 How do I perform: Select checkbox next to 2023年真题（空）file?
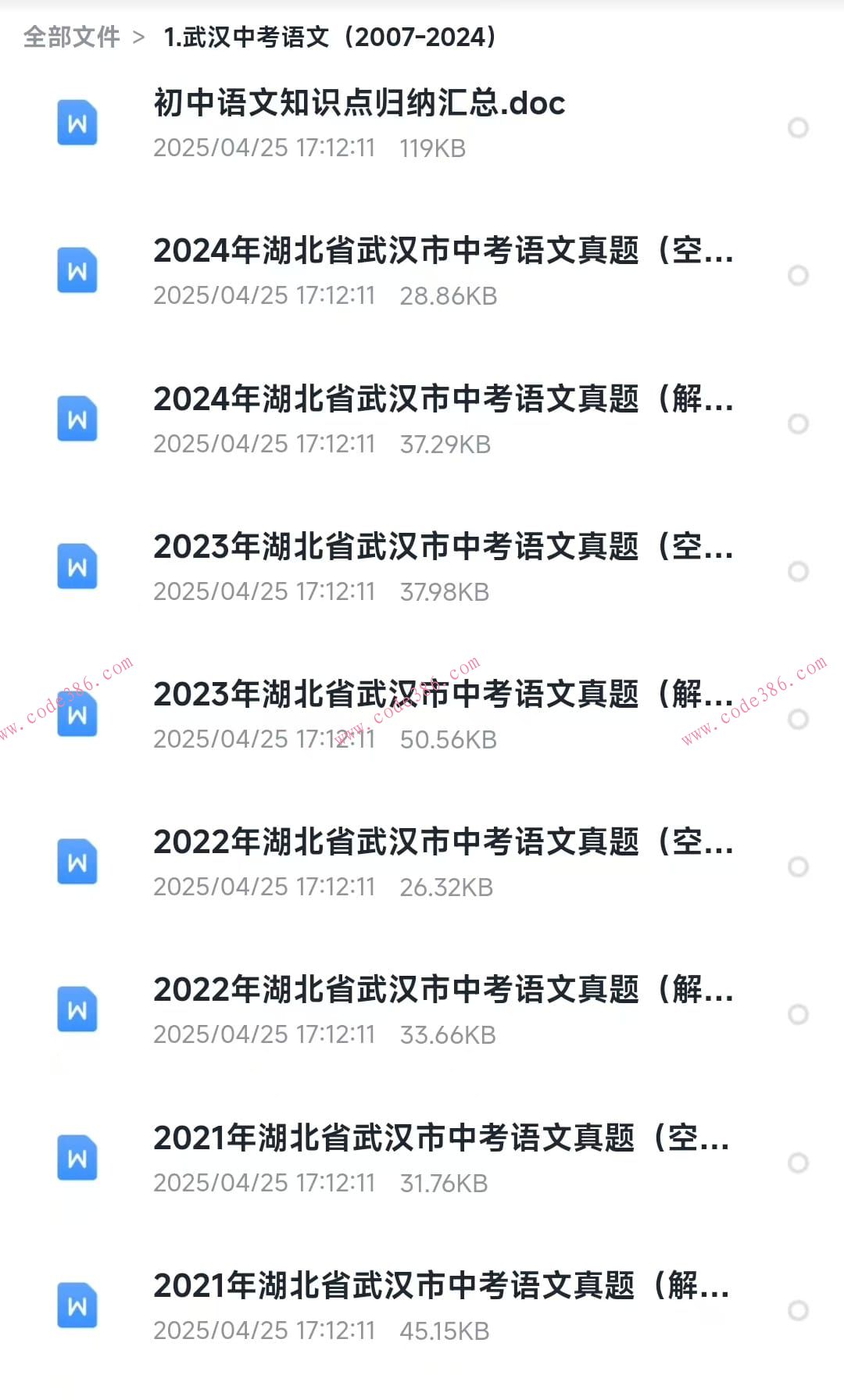[799, 571]
